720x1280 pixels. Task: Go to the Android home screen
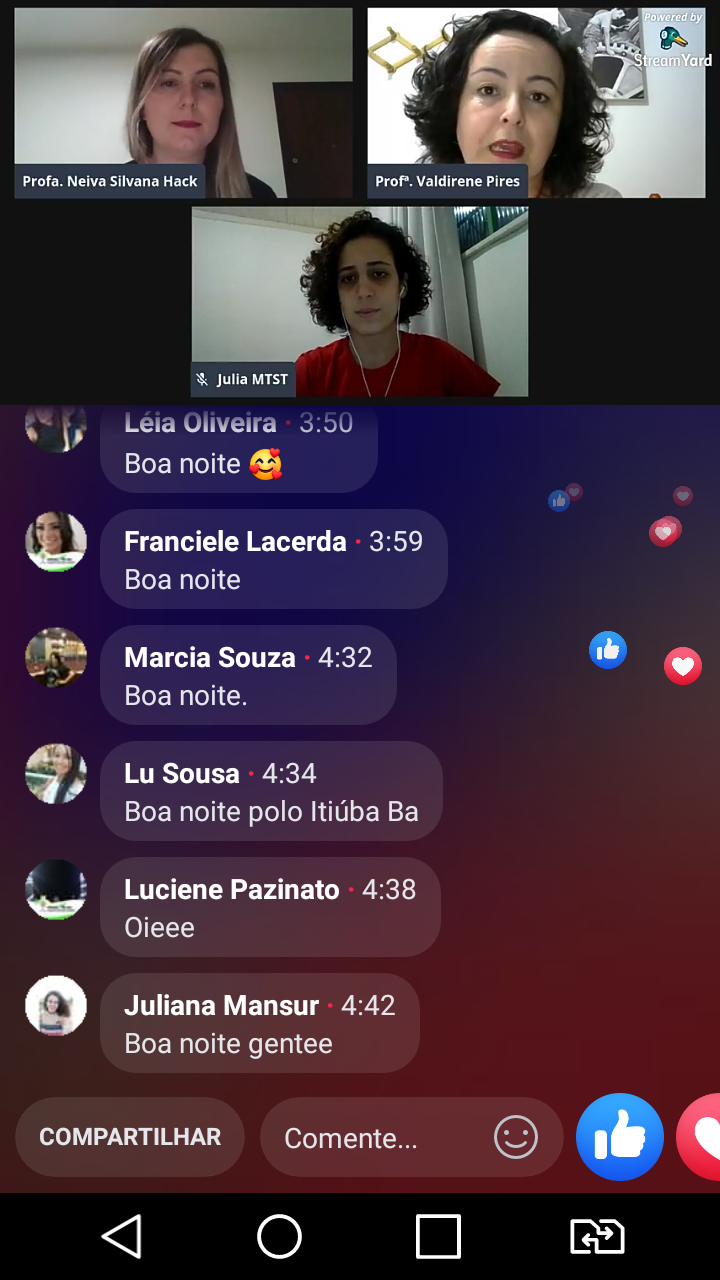(x=280, y=1236)
